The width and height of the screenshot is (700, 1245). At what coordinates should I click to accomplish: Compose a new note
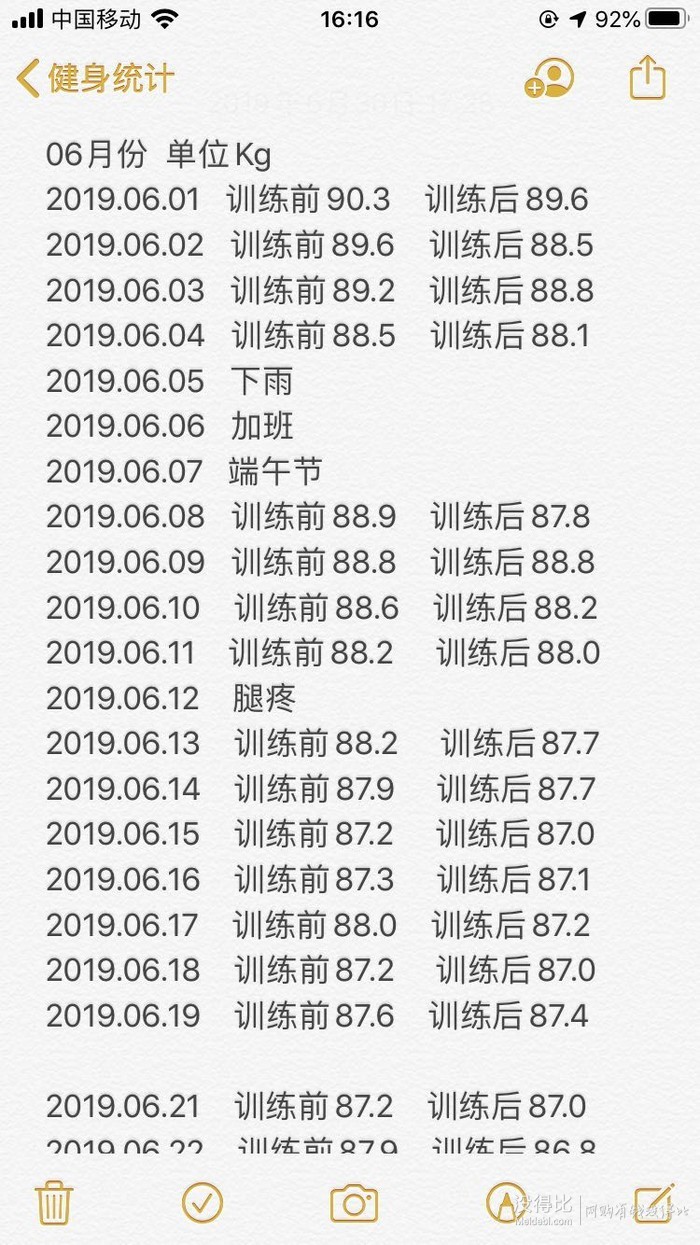point(654,1202)
